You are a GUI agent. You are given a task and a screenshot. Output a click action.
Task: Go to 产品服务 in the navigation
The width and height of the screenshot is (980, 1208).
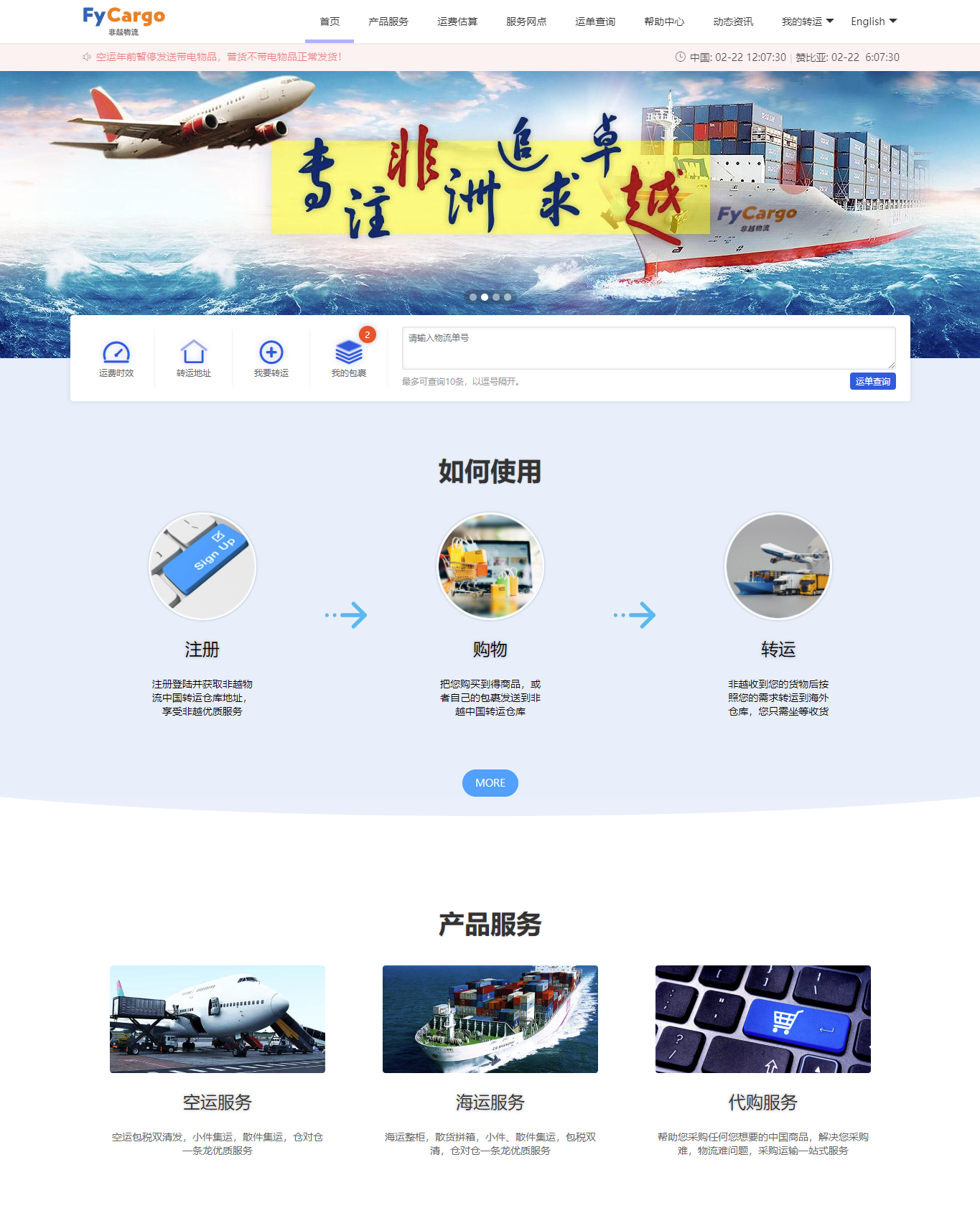point(388,22)
